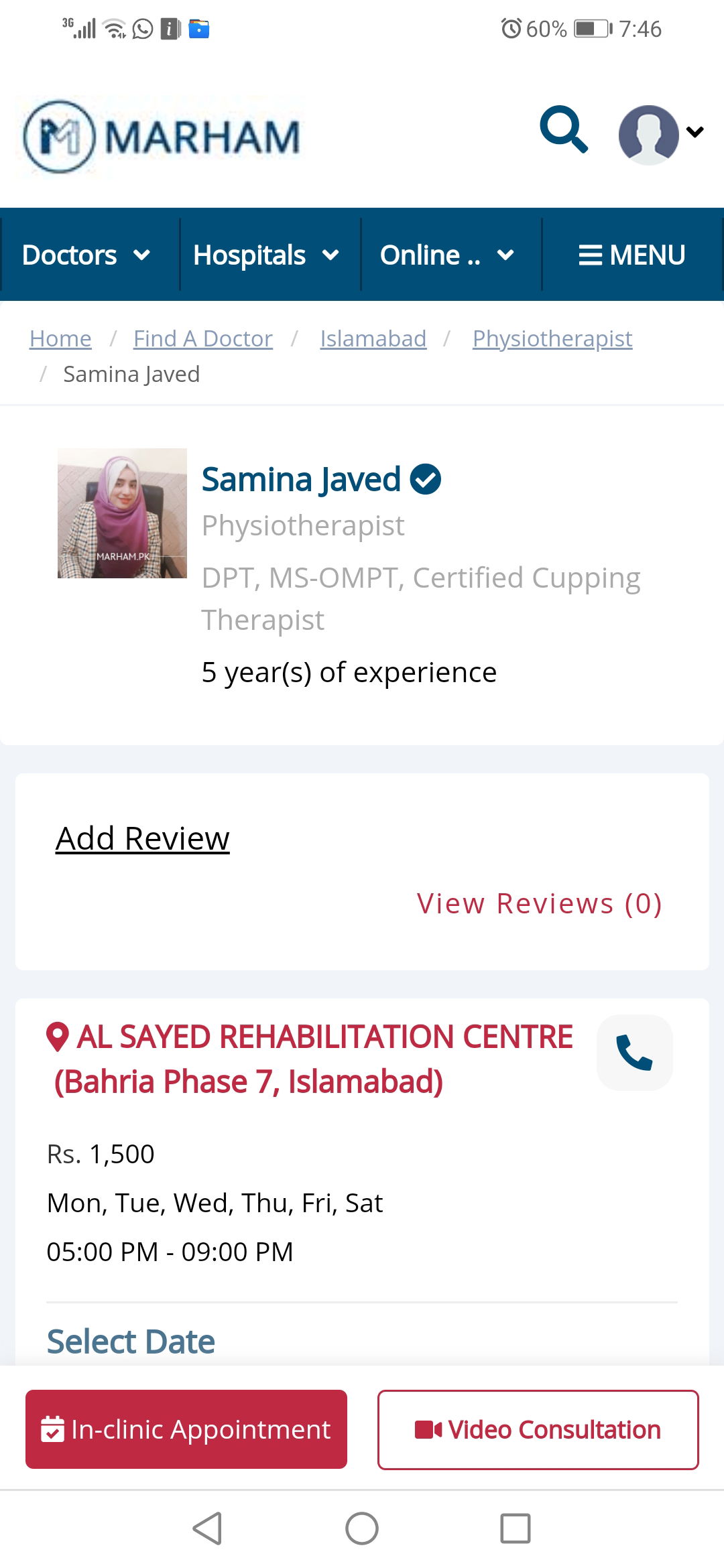Open Islamabad breadcrumb link

coord(373,339)
